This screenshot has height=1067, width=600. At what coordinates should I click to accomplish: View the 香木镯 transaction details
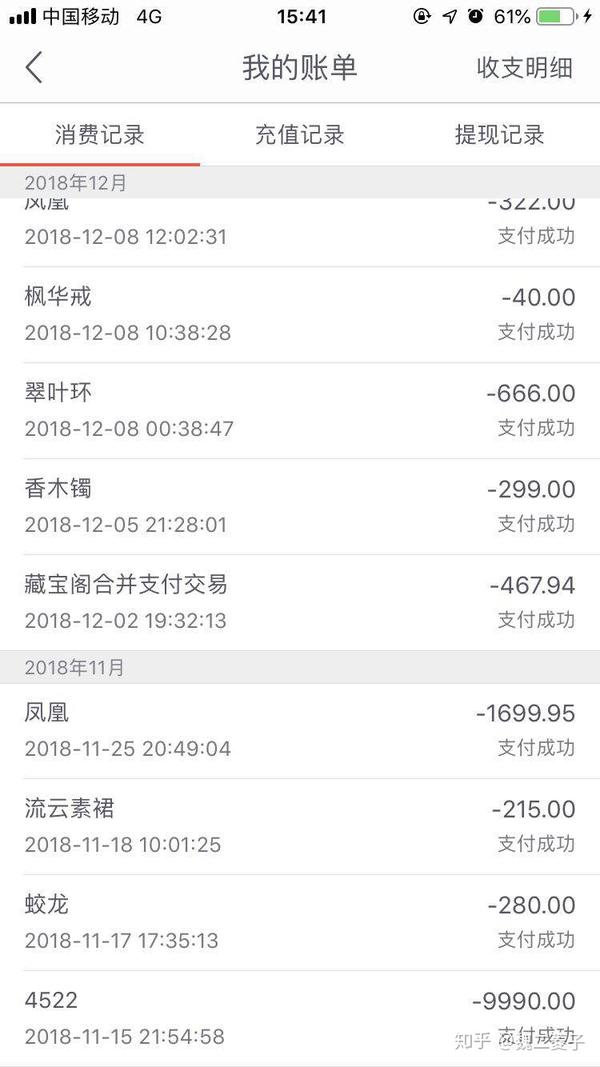tap(300, 506)
